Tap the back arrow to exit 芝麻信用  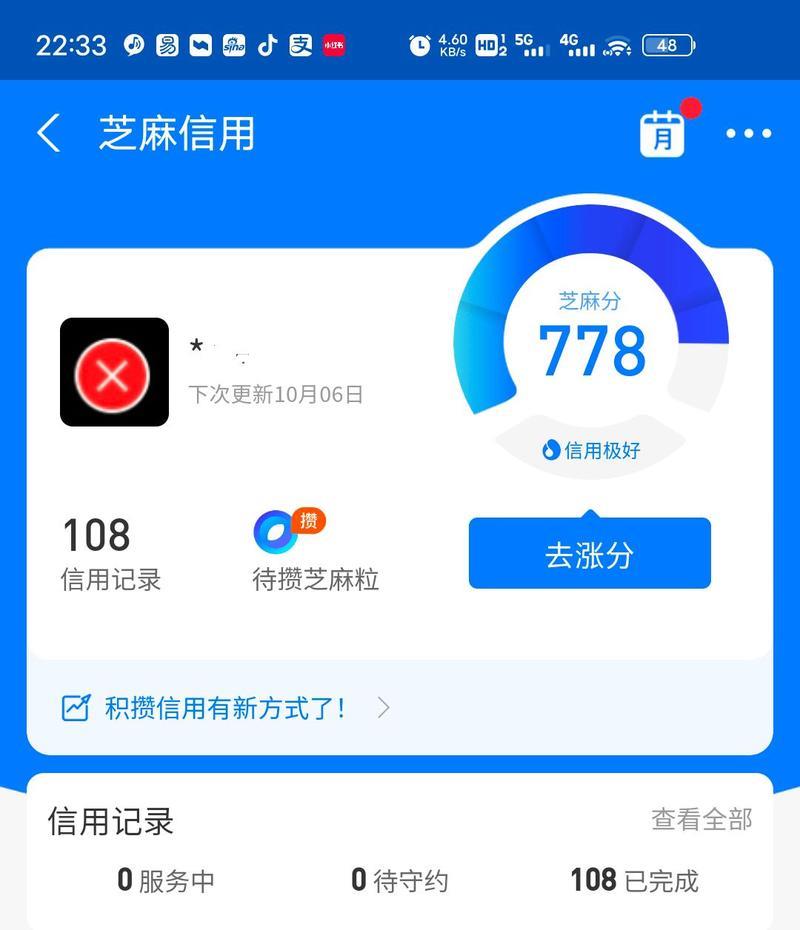coord(47,132)
